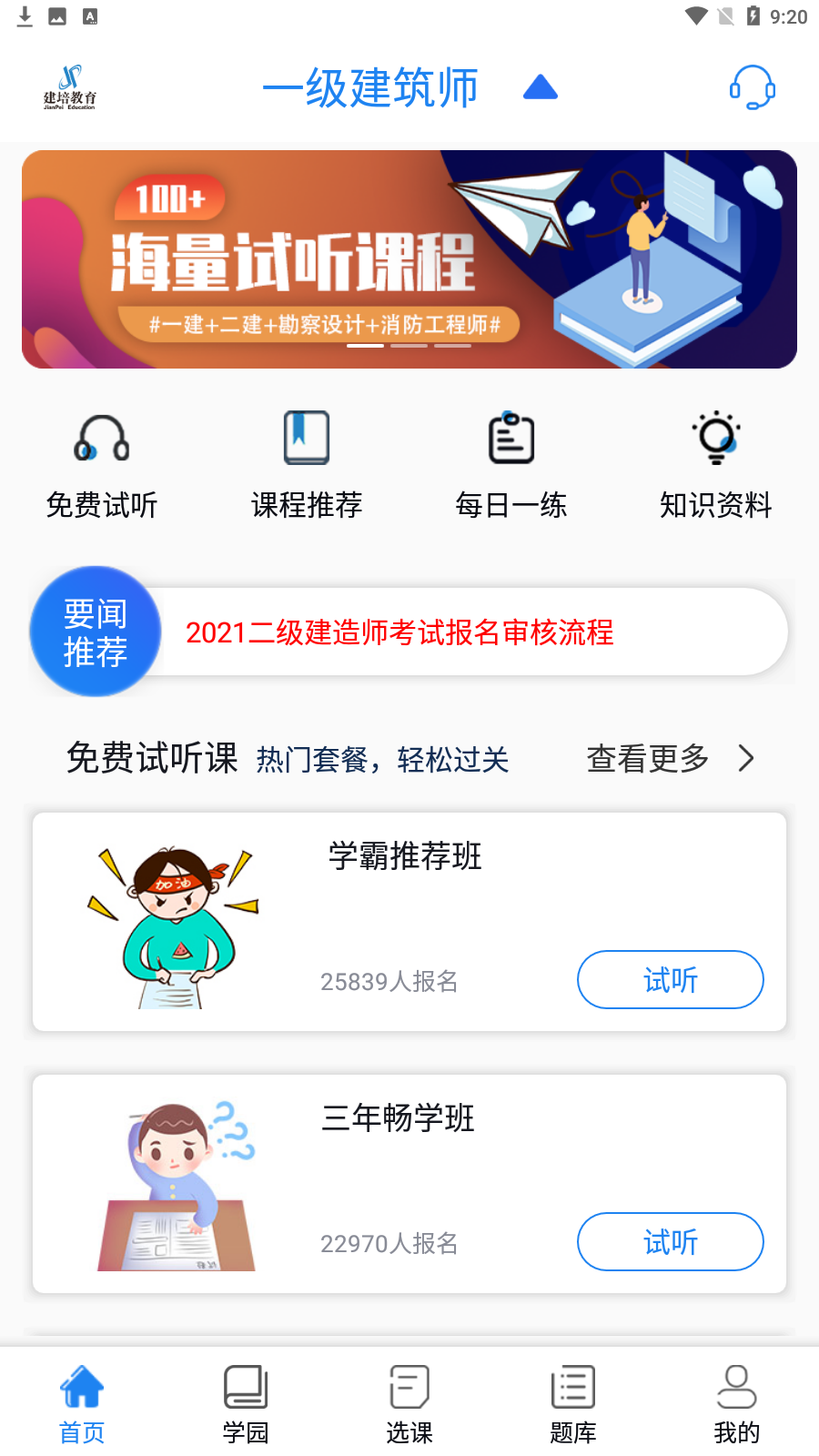The height and width of the screenshot is (1456, 819).
Task: Switch to the 首页 tab
Action: tap(82, 1406)
